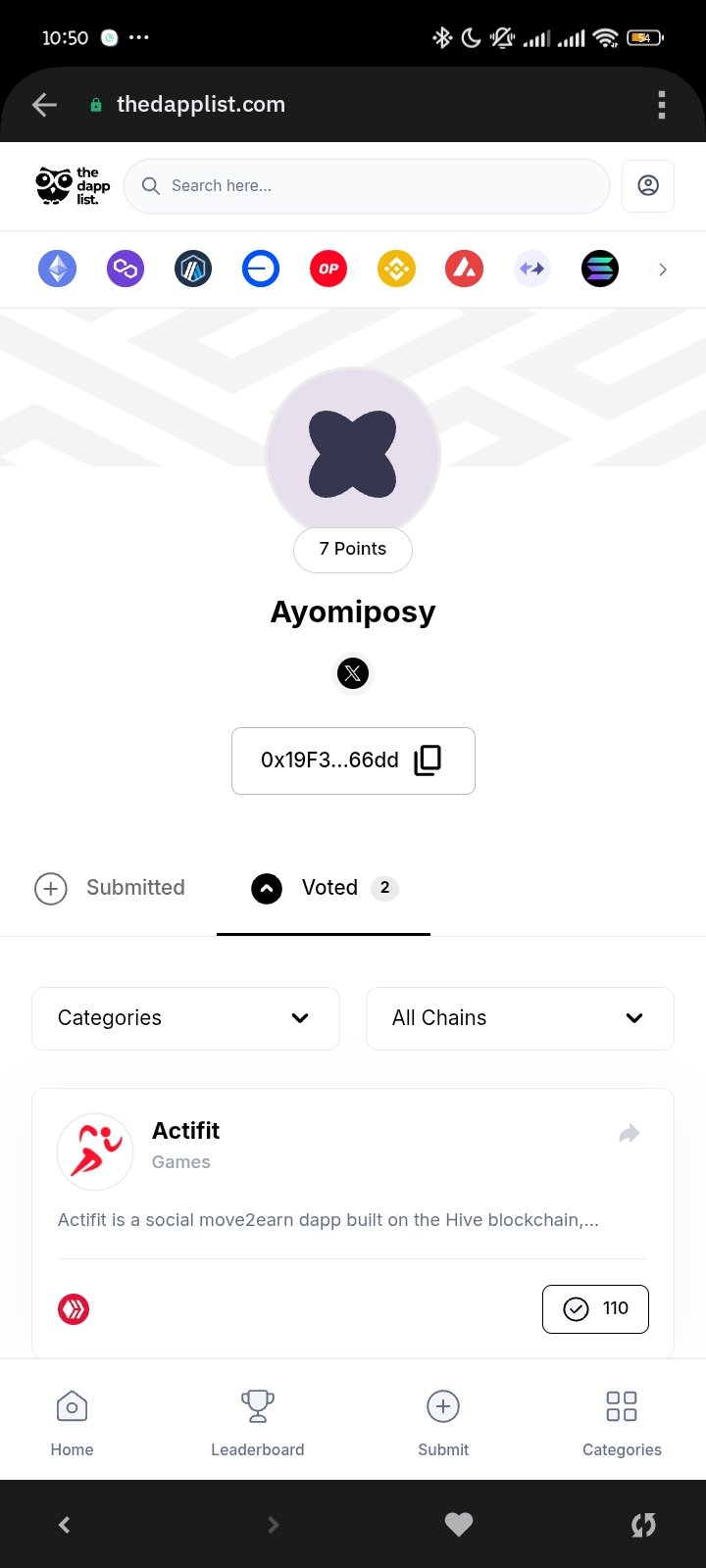The image size is (706, 1568).
Task: Open Ayomiposy's X profile link
Action: pos(353,673)
